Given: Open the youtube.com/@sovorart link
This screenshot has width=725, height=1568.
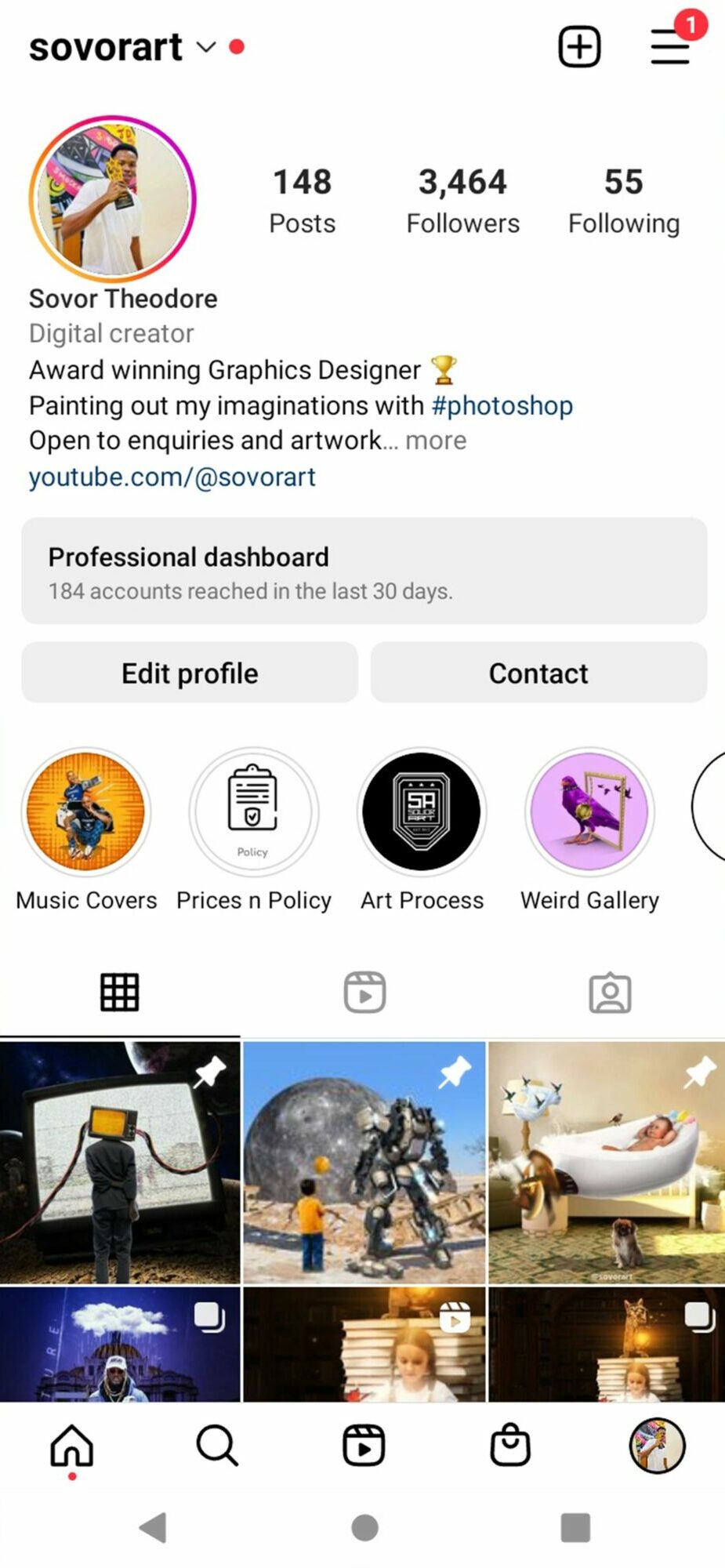Looking at the screenshot, I should (172, 477).
